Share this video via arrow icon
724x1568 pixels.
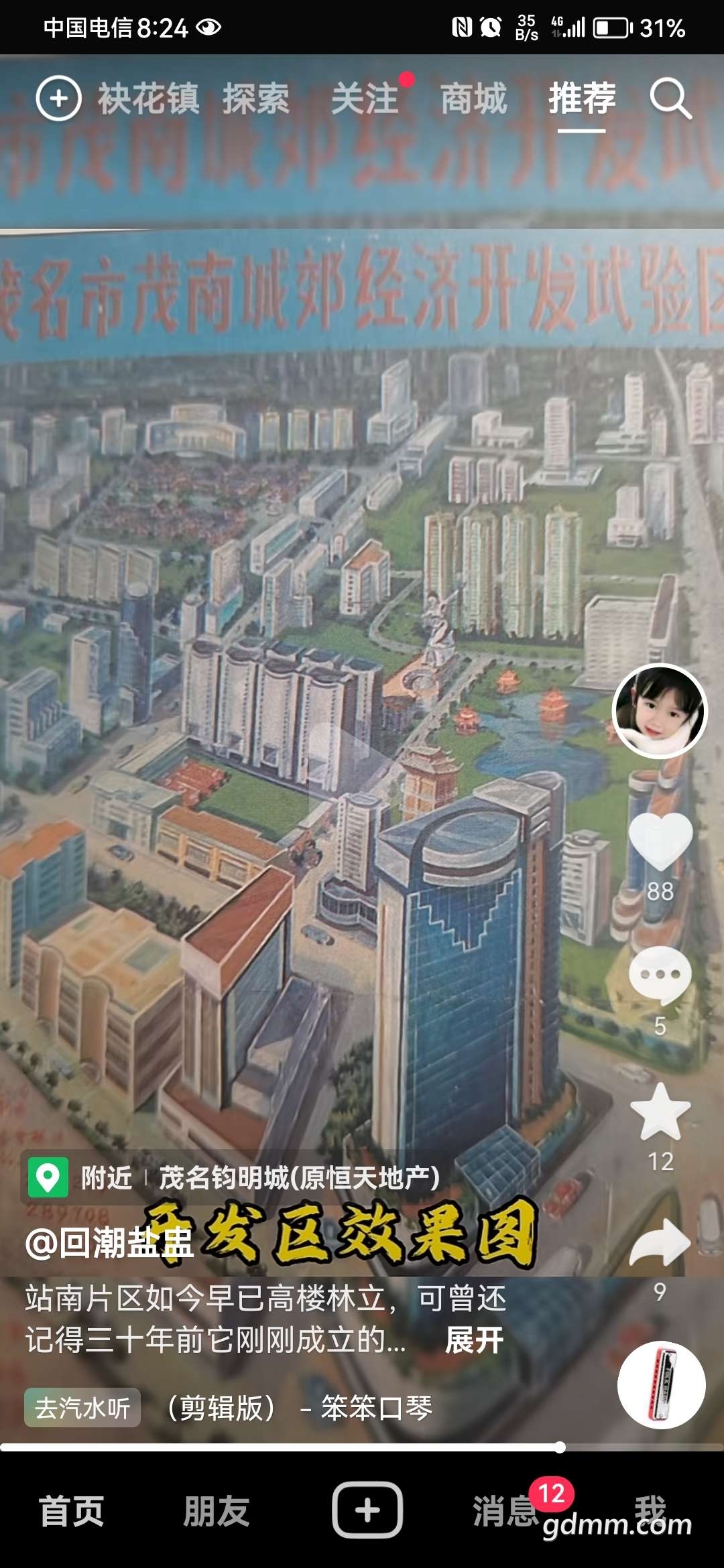(660, 1244)
